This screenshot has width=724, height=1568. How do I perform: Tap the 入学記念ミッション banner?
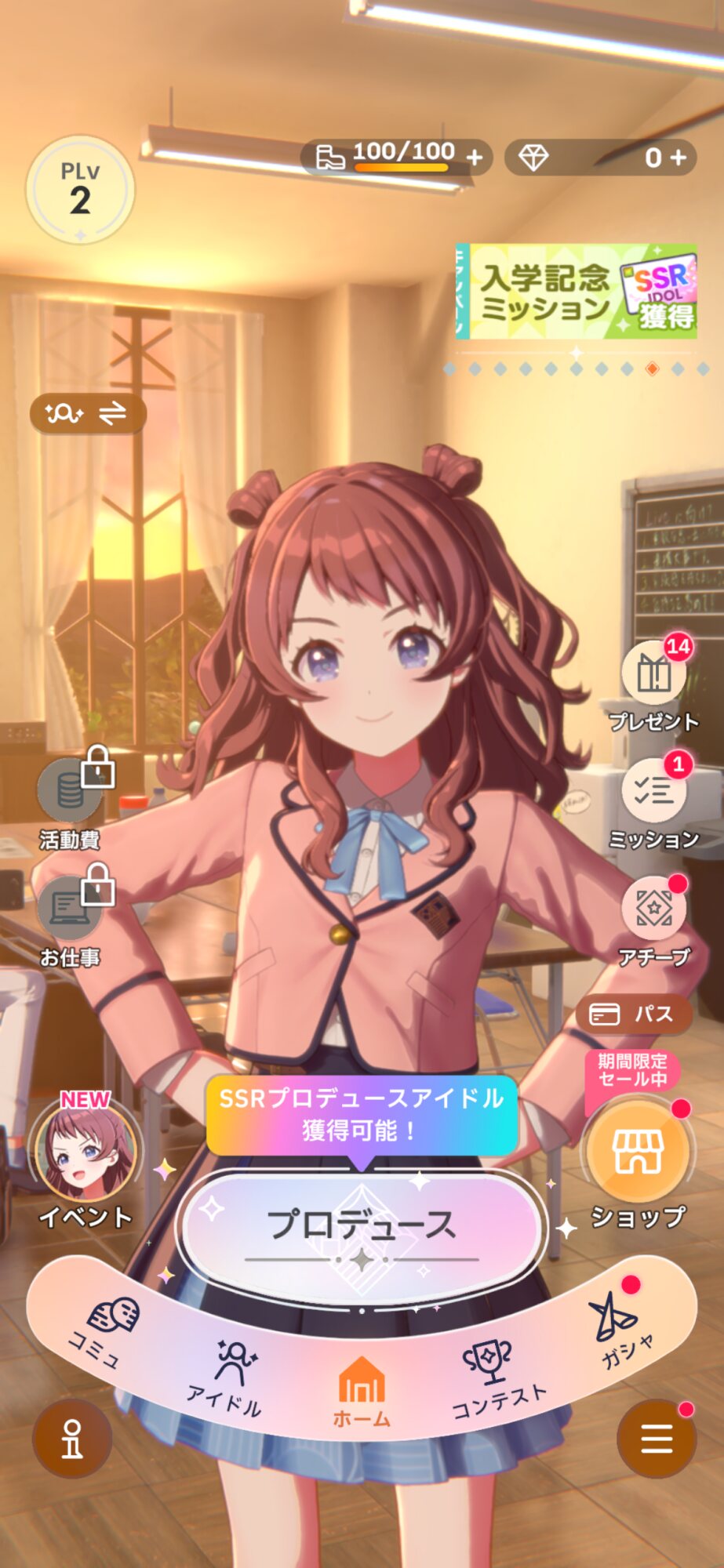pos(576,292)
